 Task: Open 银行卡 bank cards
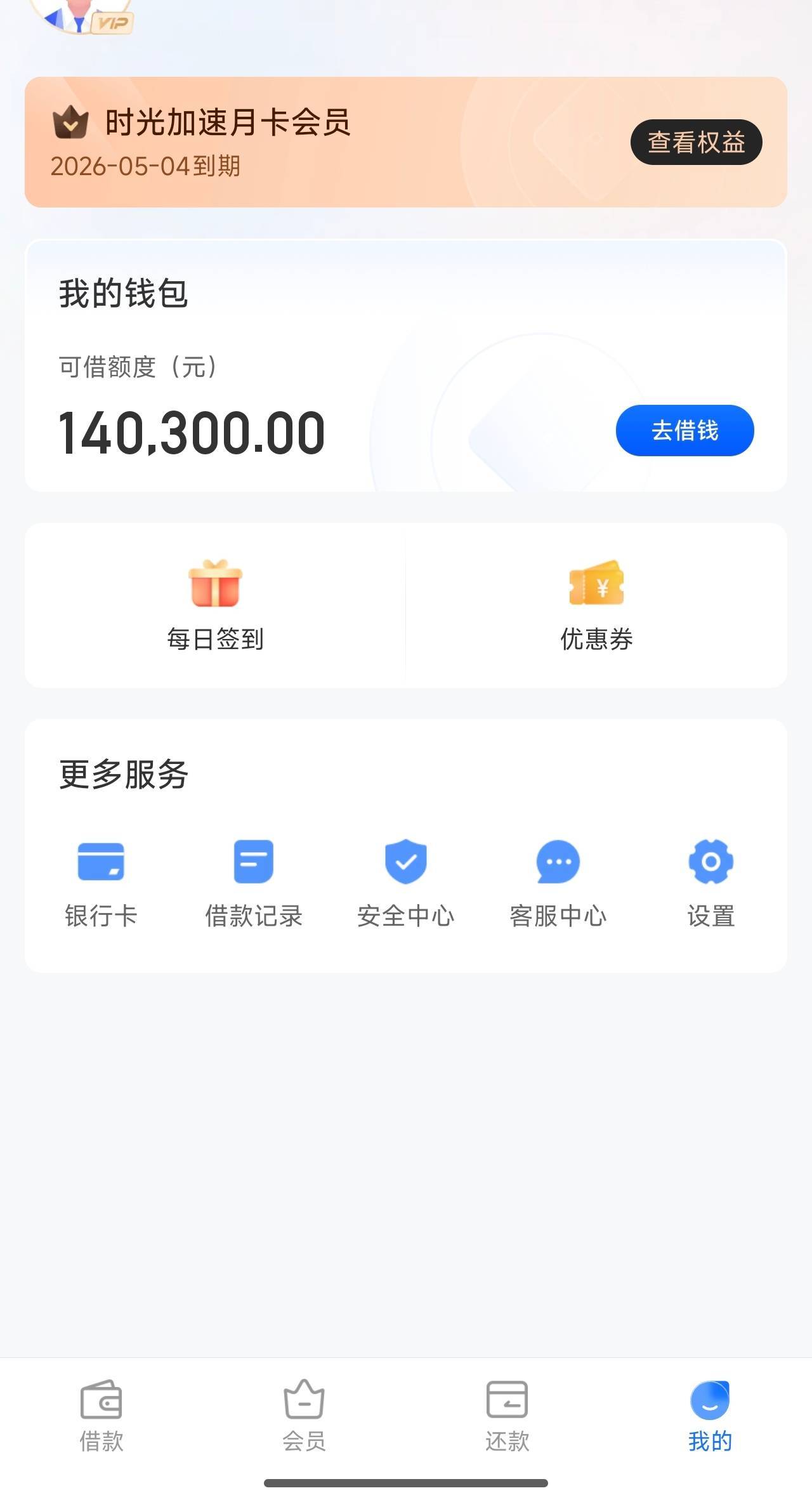[101, 883]
